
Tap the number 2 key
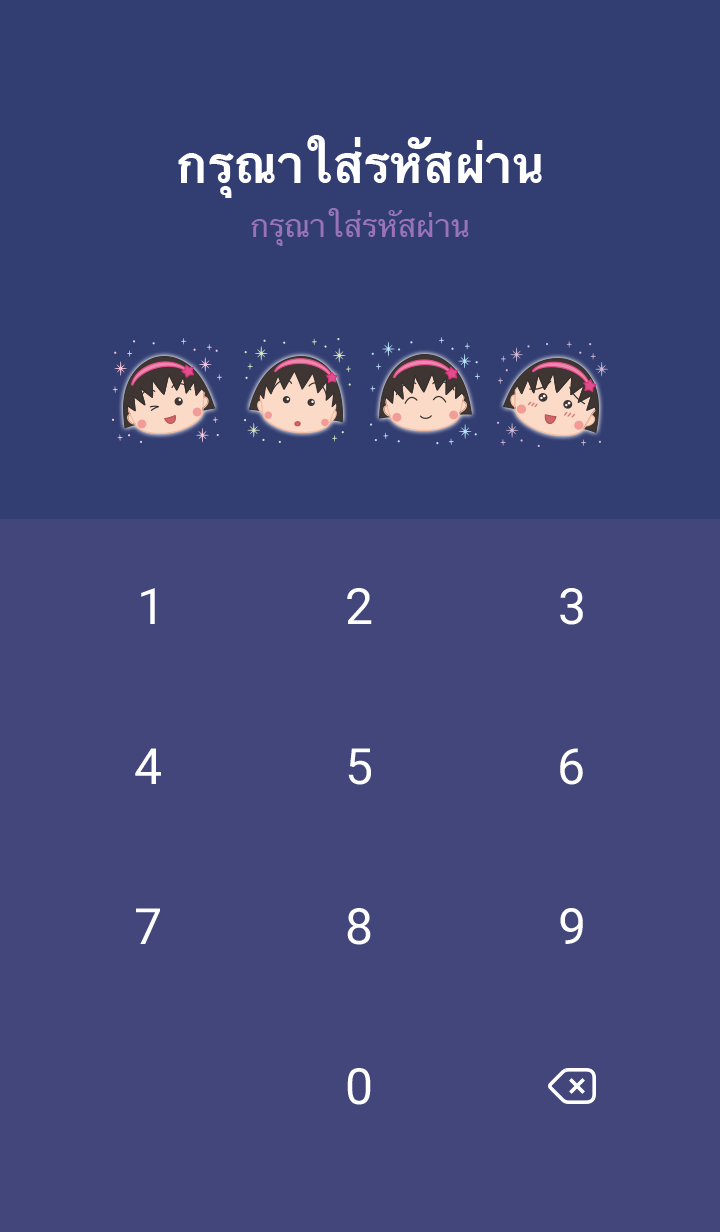(x=359, y=607)
